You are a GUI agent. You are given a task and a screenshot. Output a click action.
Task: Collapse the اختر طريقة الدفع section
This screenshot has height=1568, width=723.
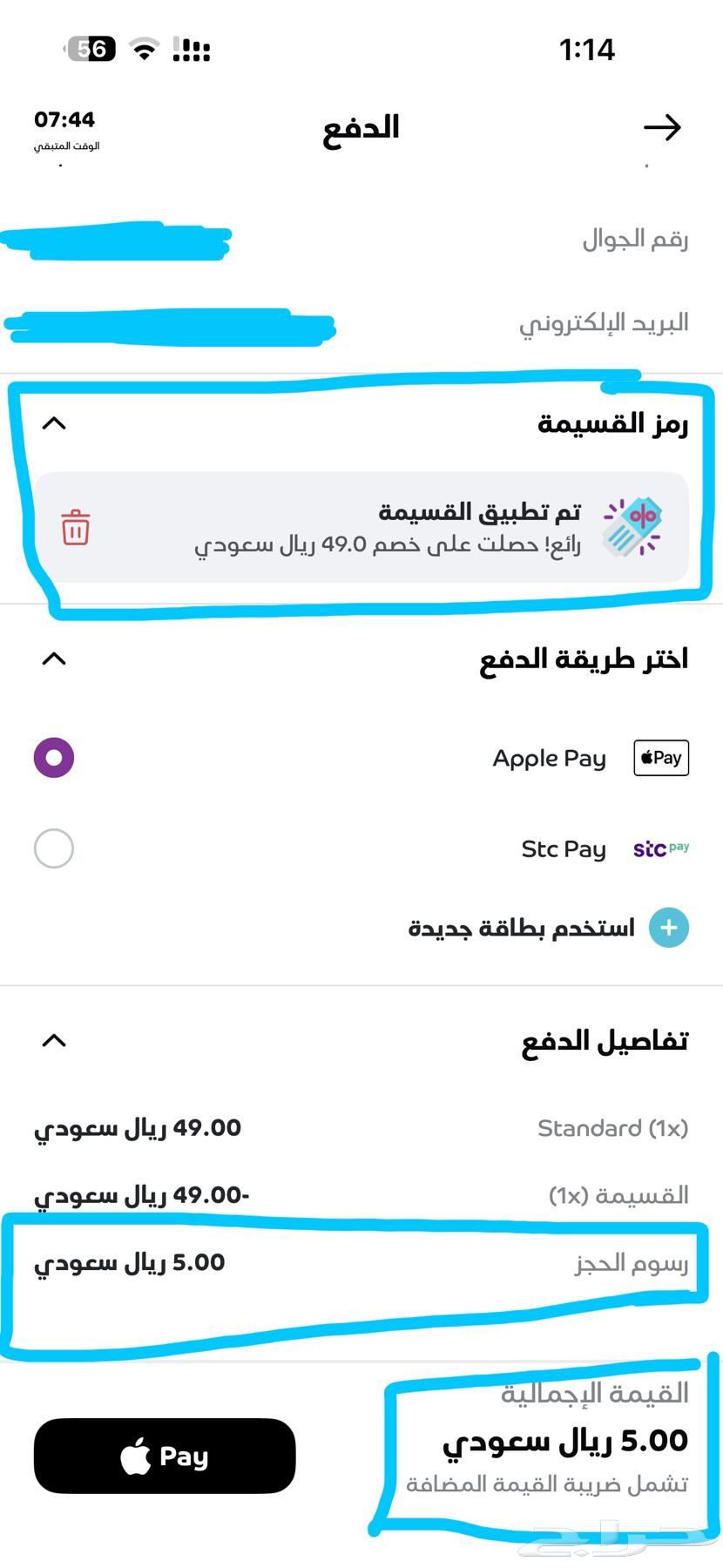pyautogui.click(x=54, y=659)
